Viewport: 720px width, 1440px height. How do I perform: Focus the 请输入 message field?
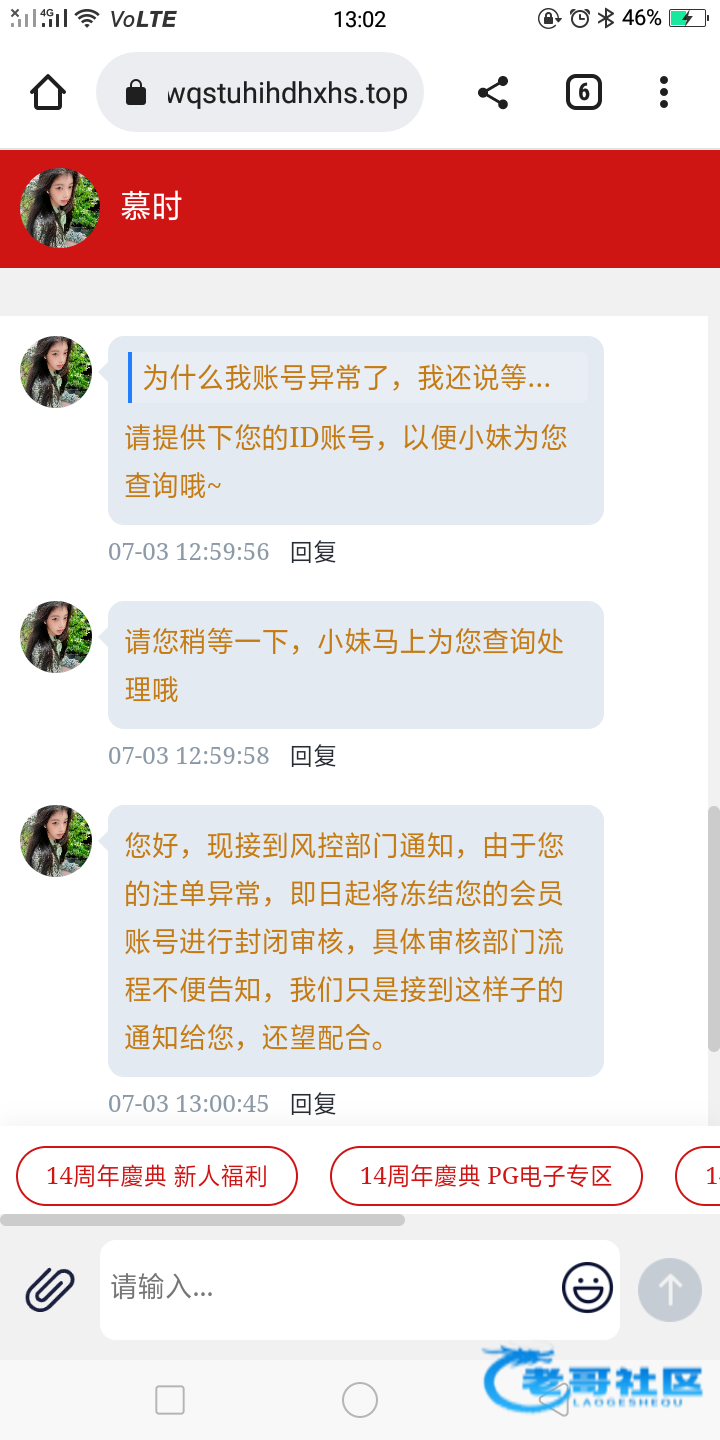(x=330, y=1289)
